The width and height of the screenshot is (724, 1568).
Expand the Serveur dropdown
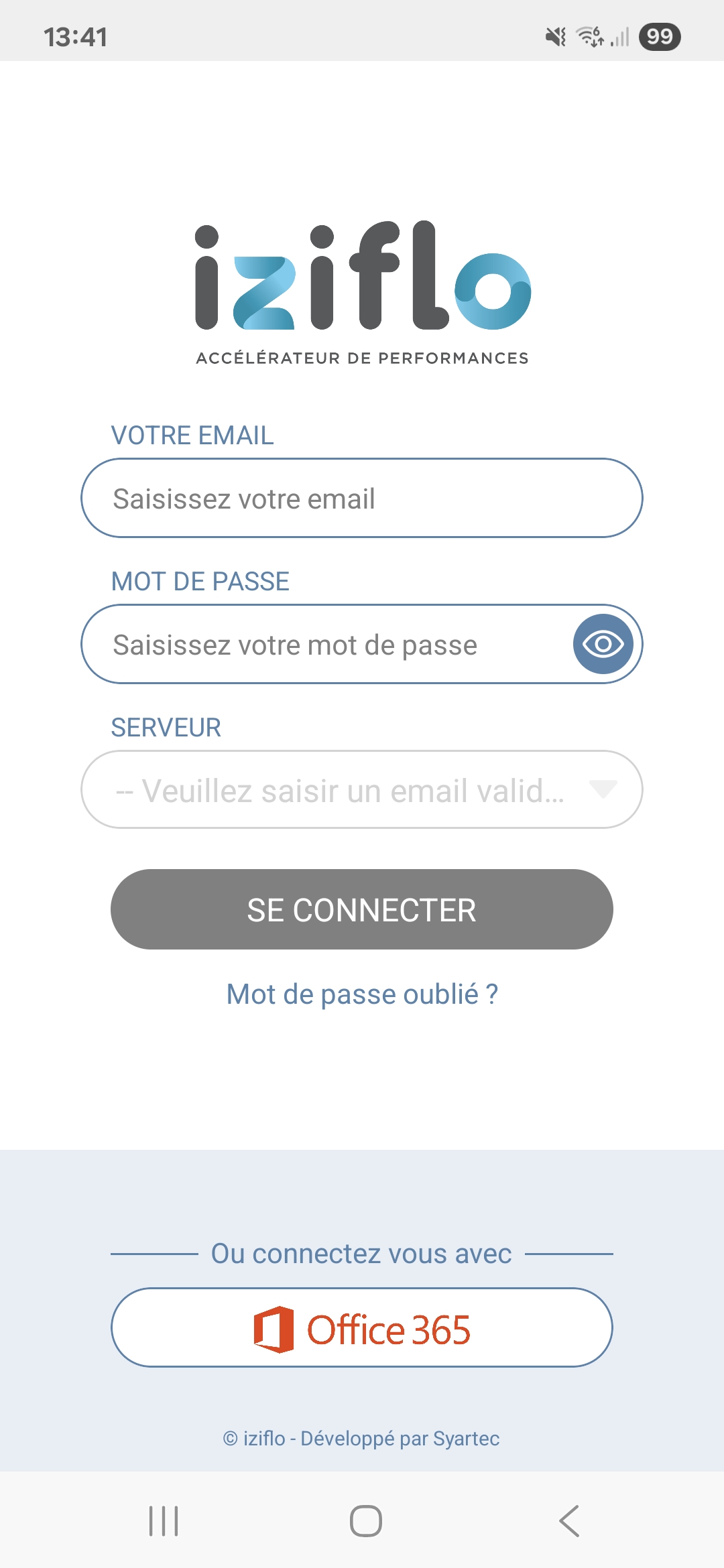click(x=362, y=790)
